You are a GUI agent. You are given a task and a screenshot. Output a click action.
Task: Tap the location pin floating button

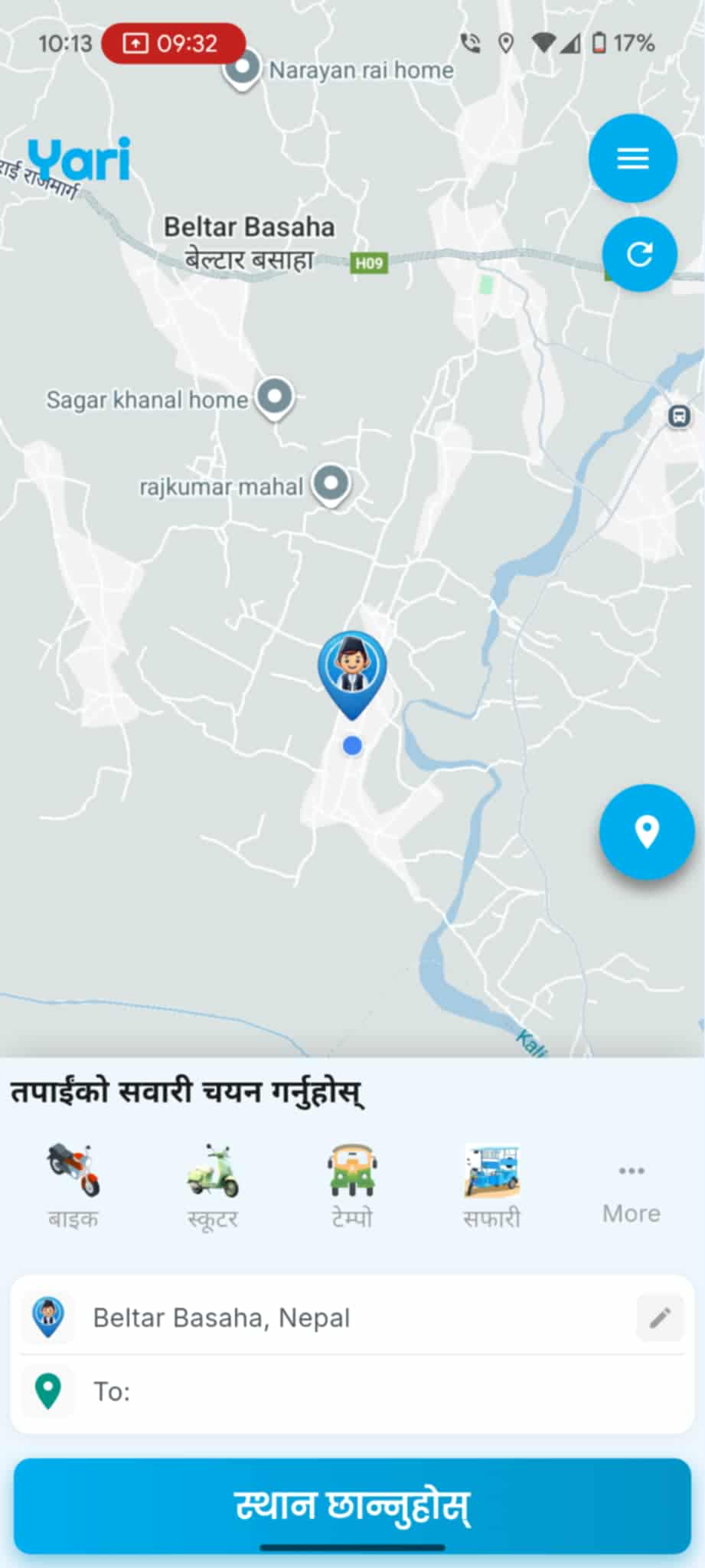pos(647,831)
